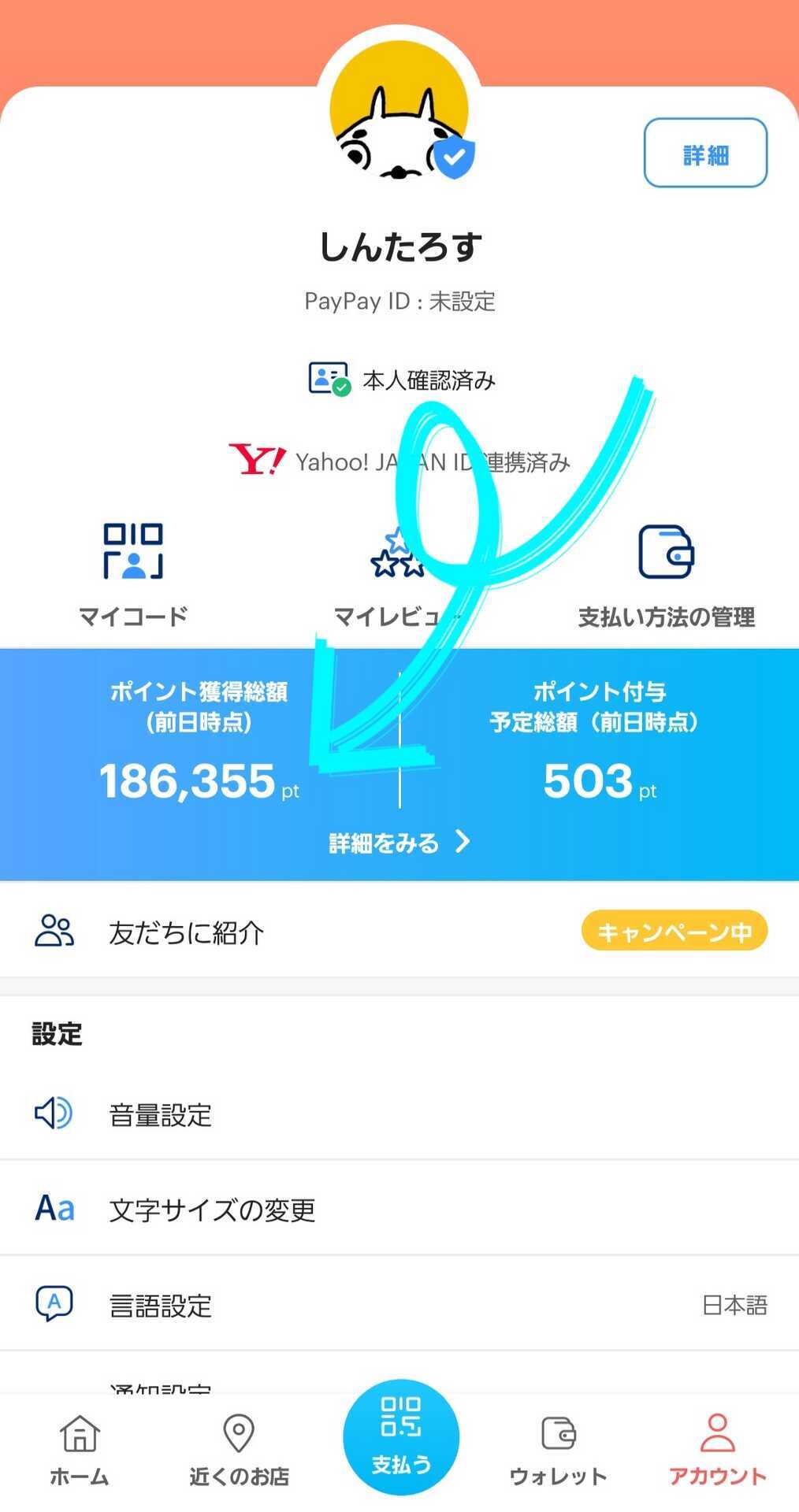This screenshot has height=1512, width=799.
Task: Tap the profile avatar picture
Action: tap(399, 110)
